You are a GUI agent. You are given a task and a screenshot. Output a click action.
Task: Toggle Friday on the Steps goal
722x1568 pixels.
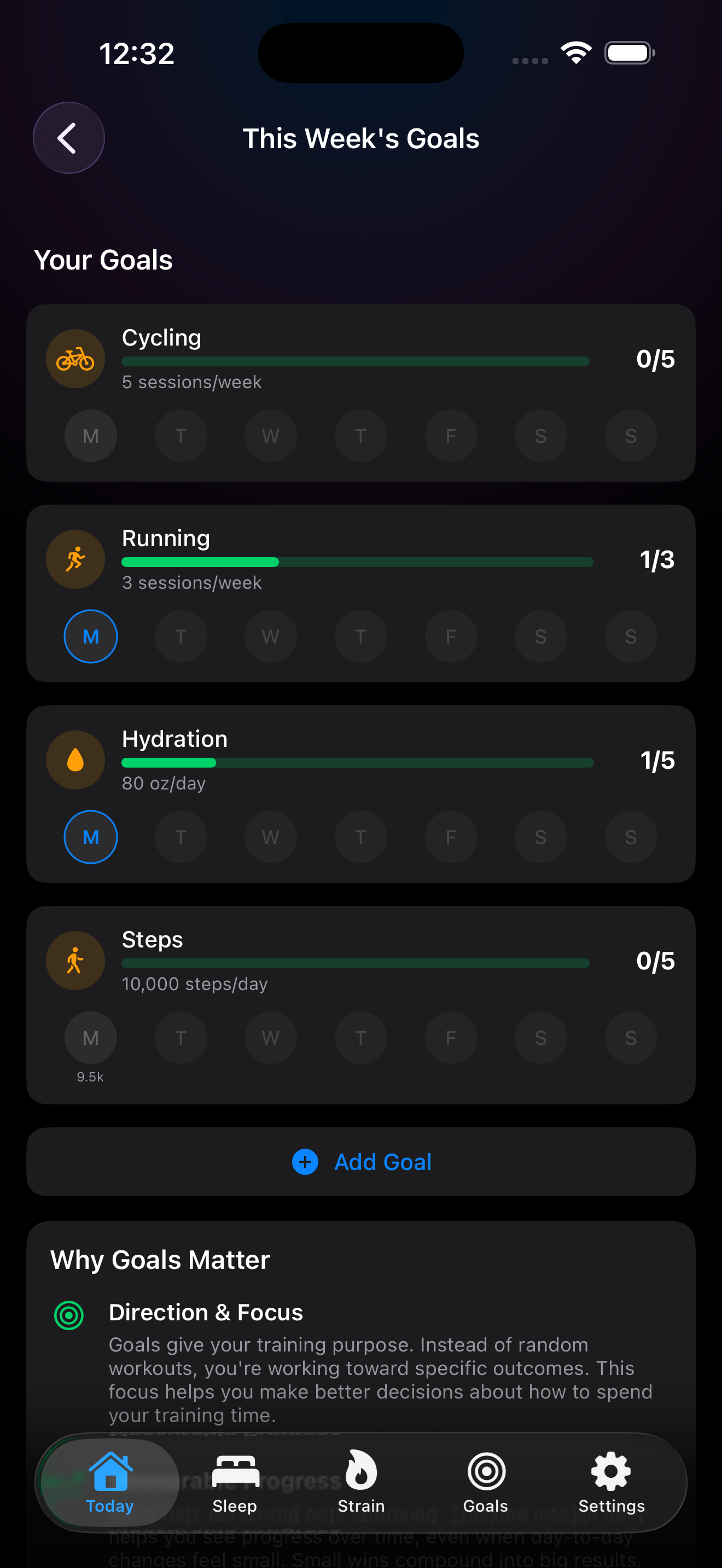click(x=451, y=1038)
